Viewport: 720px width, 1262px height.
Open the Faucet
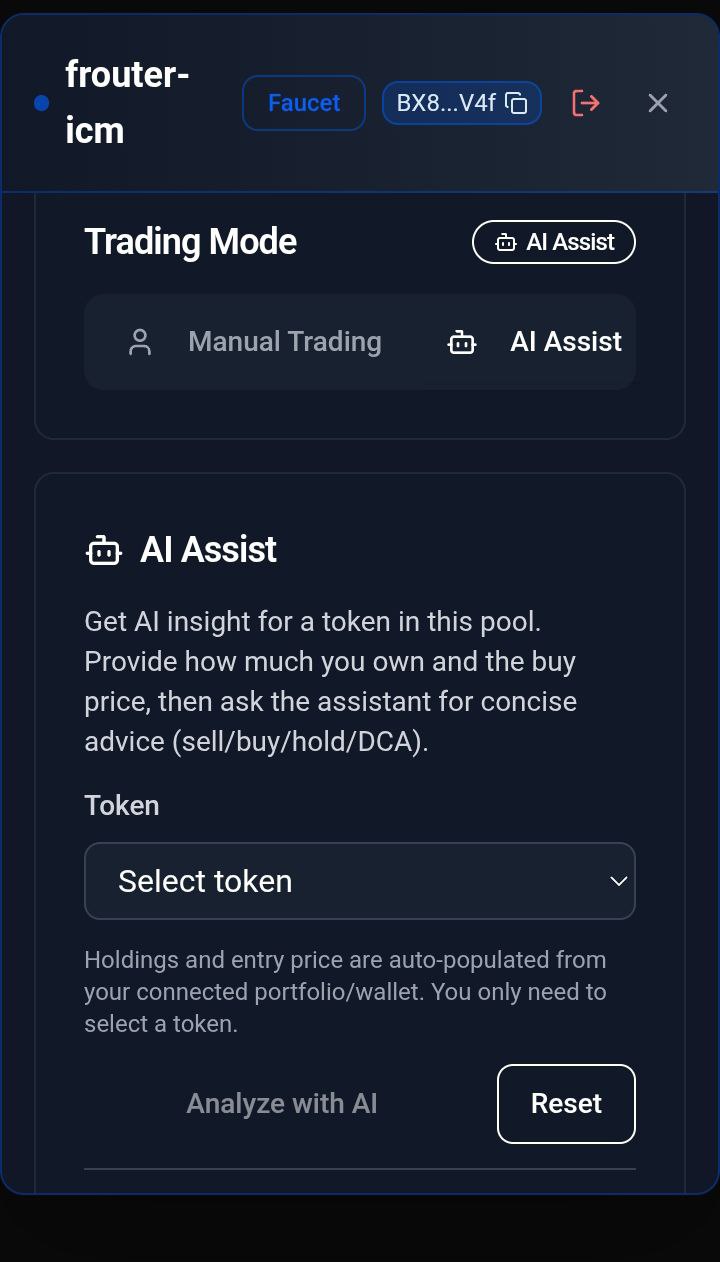click(304, 103)
